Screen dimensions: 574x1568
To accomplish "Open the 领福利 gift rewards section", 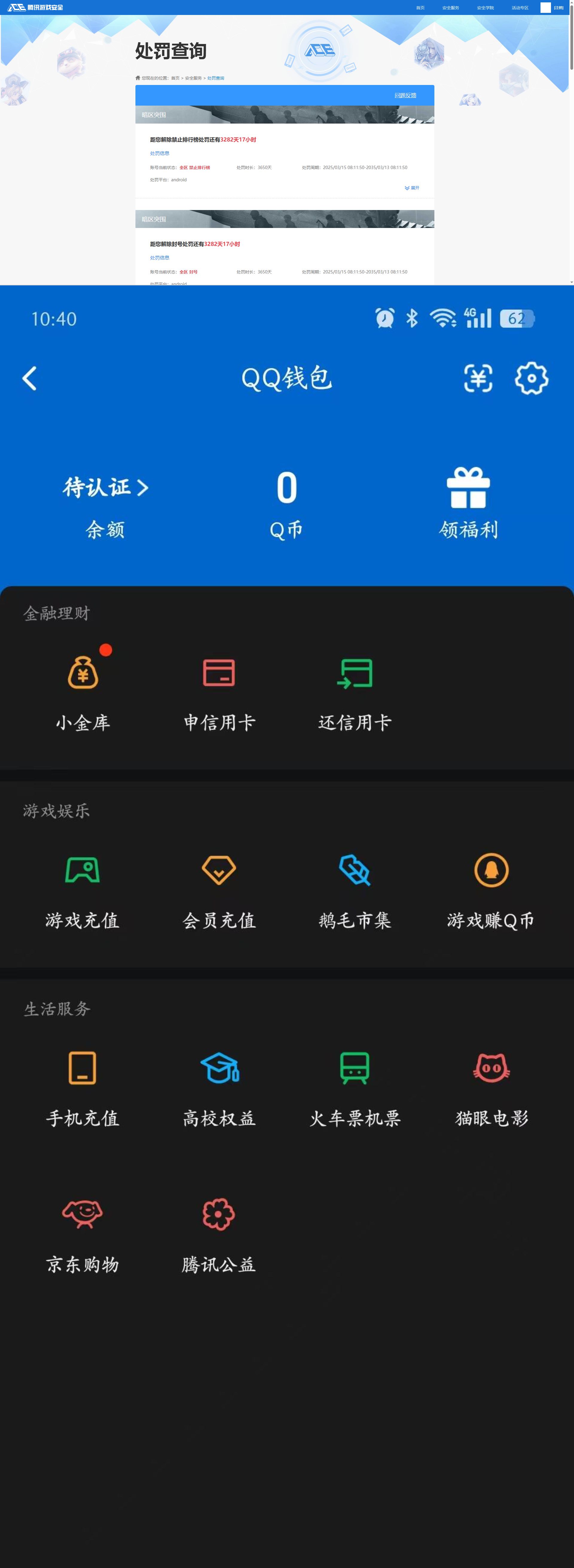I will click(468, 499).
